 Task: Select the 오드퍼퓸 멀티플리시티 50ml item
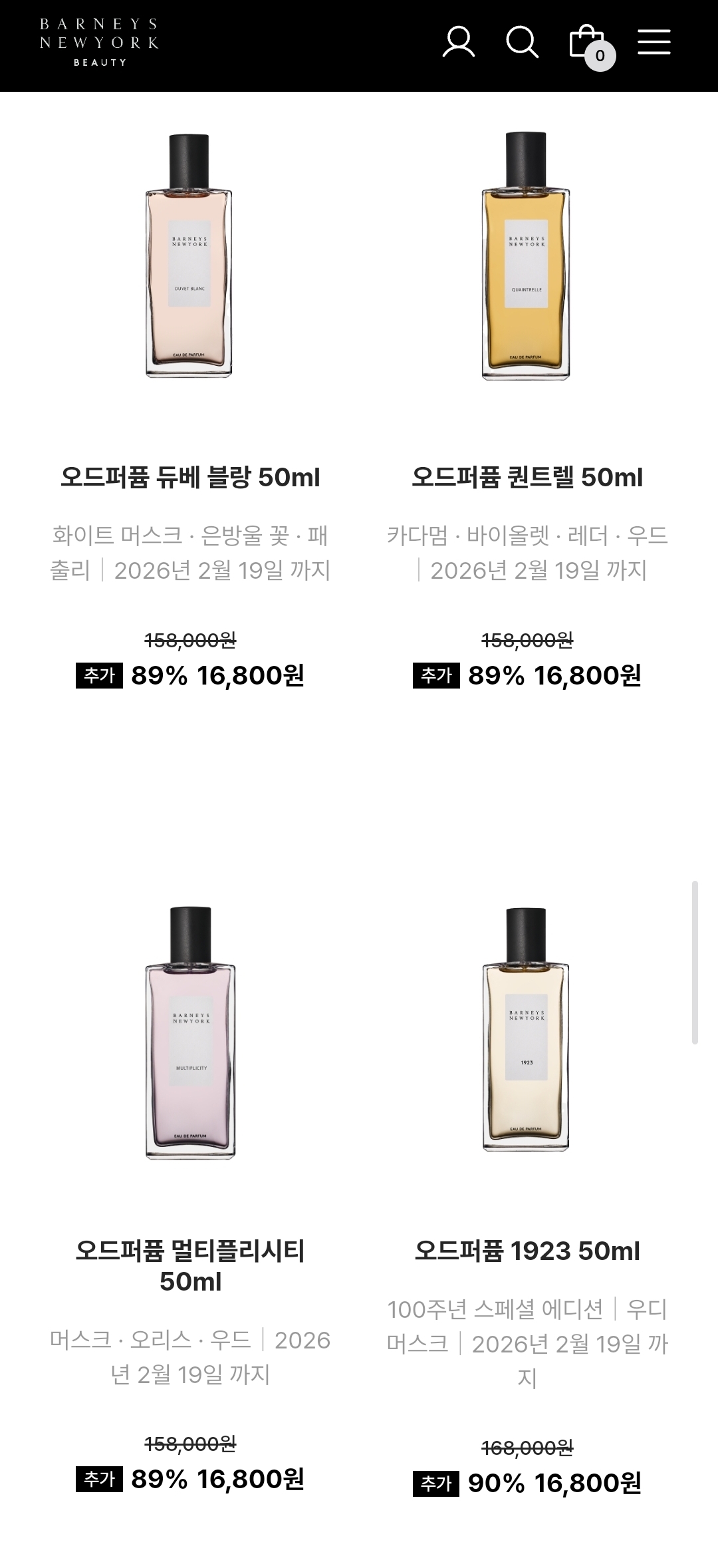click(x=189, y=1265)
